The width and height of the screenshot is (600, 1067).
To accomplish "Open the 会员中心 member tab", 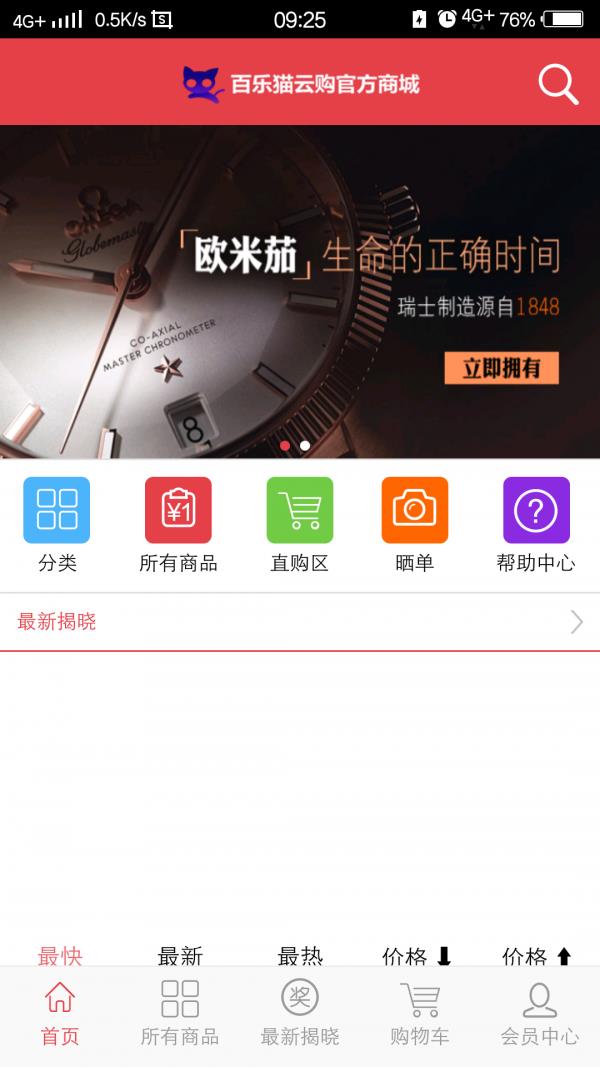I will 540,1015.
